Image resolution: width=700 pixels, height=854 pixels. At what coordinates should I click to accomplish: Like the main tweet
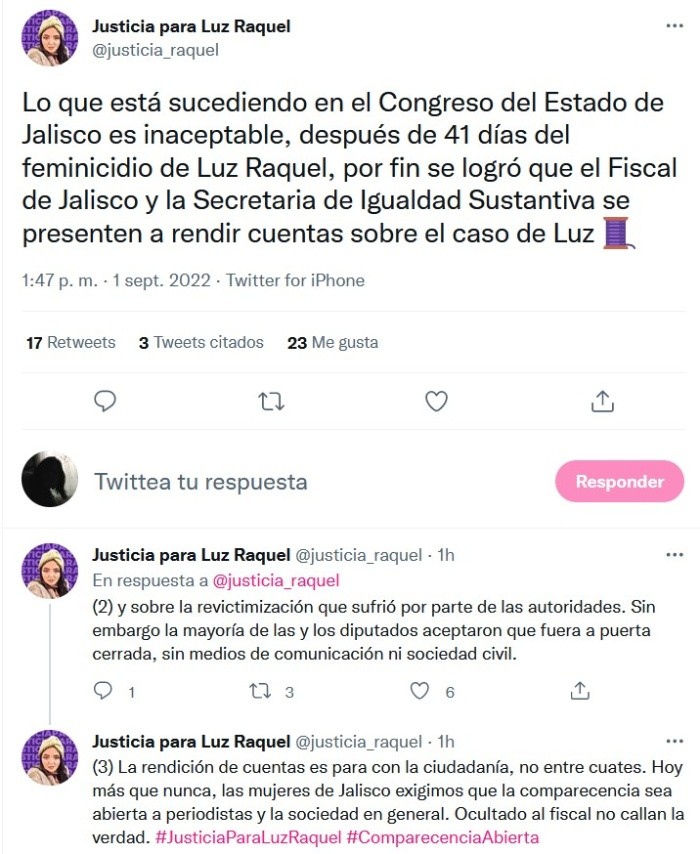[x=436, y=401]
